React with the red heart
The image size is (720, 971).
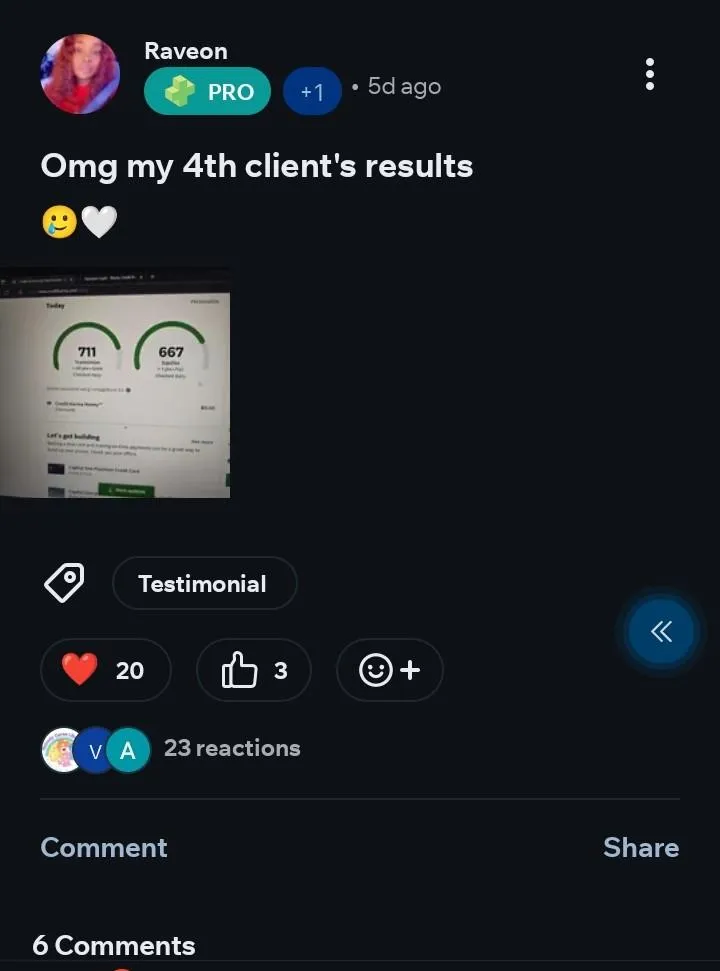(x=105, y=670)
